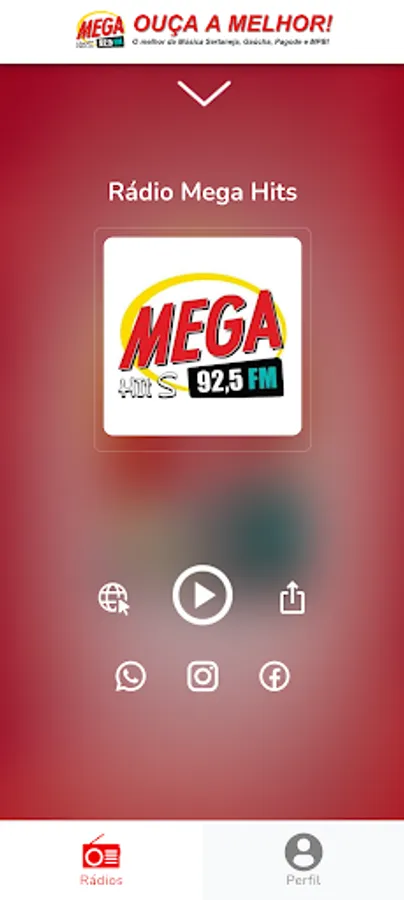404x900 pixels.
Task: Visit the station's Instagram page
Action: point(203,676)
